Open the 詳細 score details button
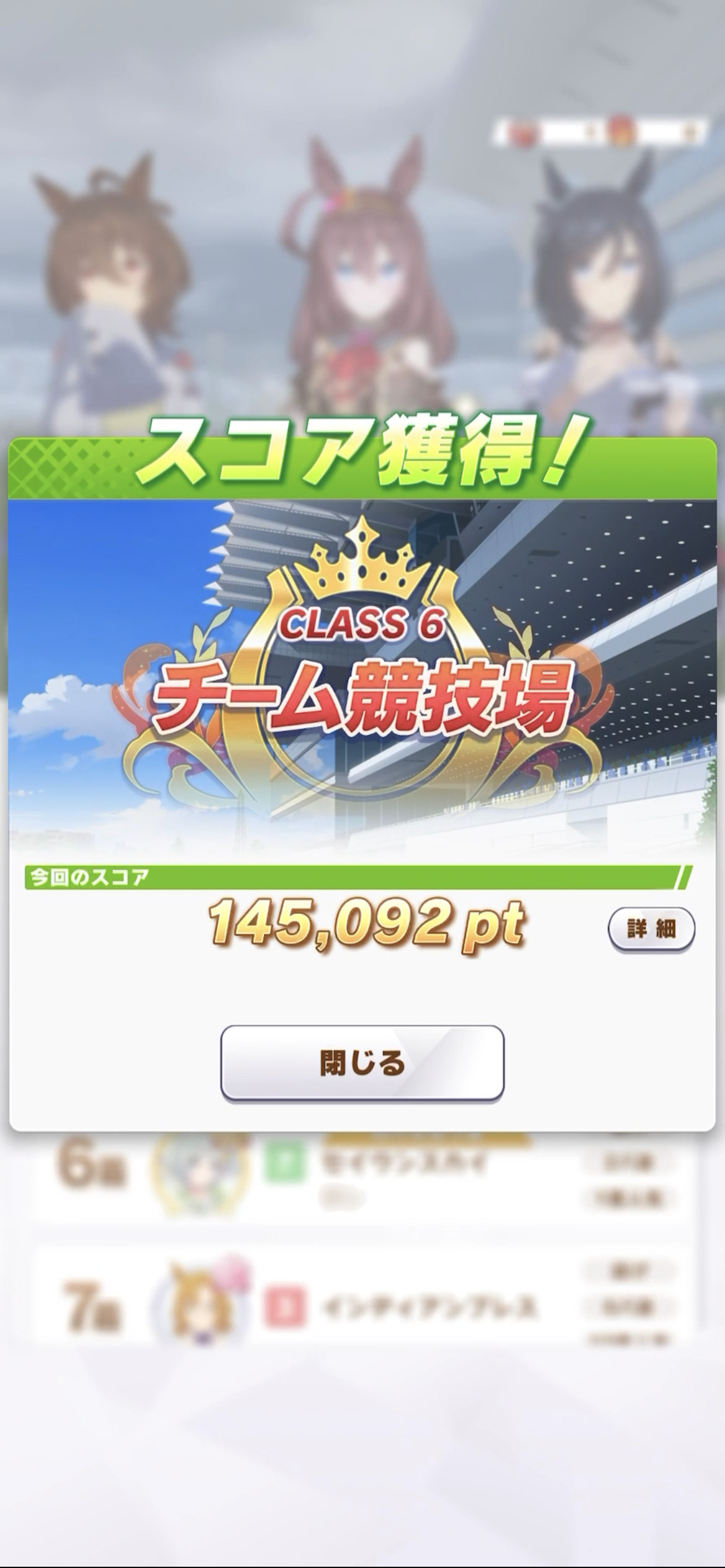This screenshot has height=1568, width=725. [651, 929]
